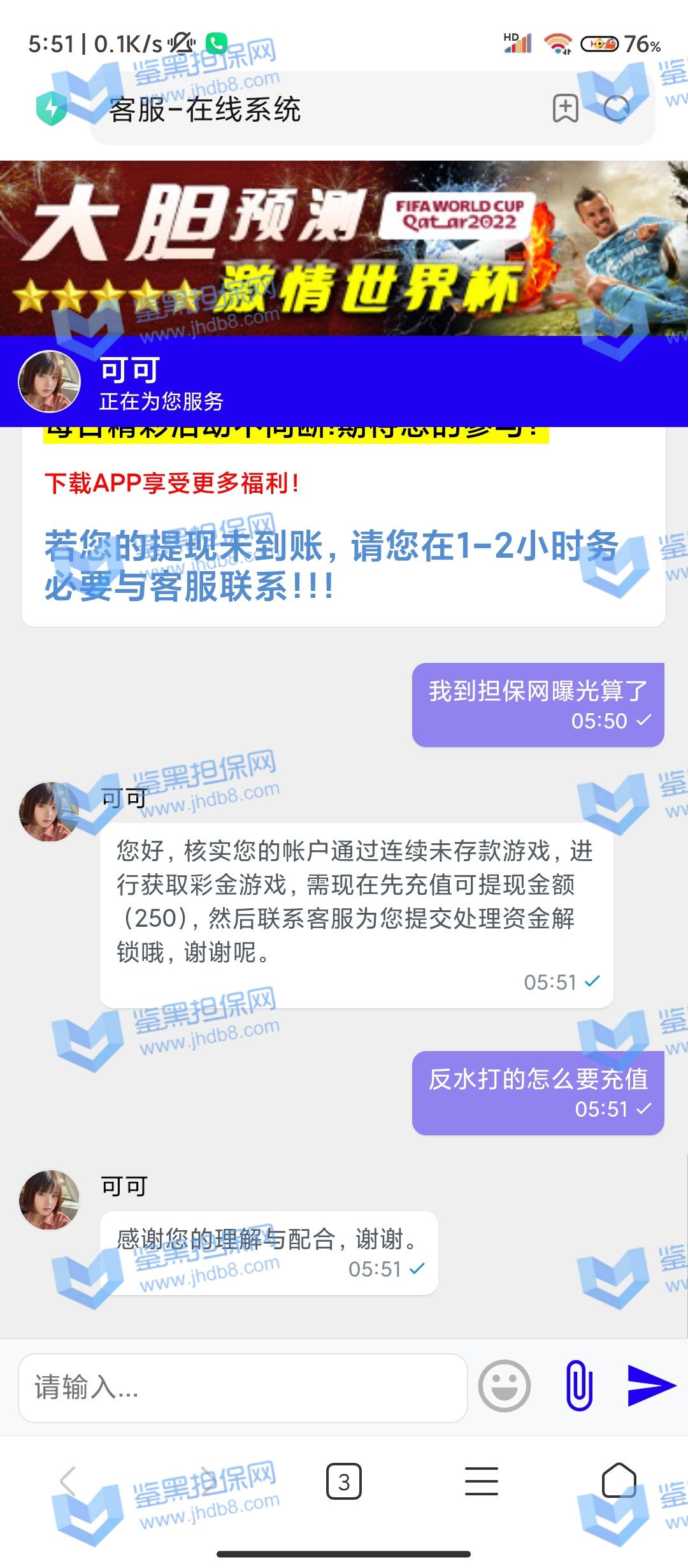Open the browser tab switcher
Screen dimensions: 688x1568
[344, 1481]
